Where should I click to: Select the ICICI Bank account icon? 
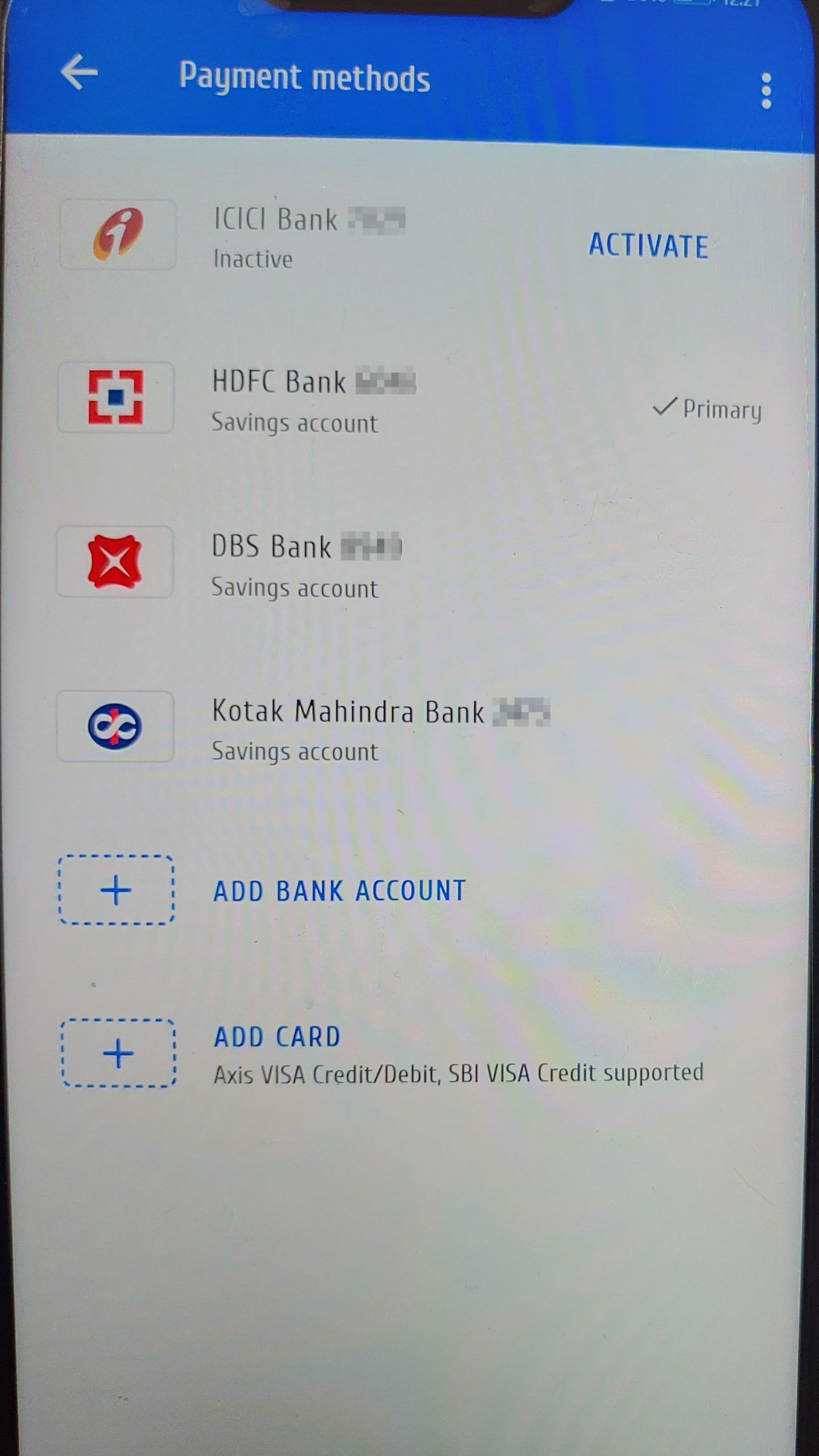point(117,235)
